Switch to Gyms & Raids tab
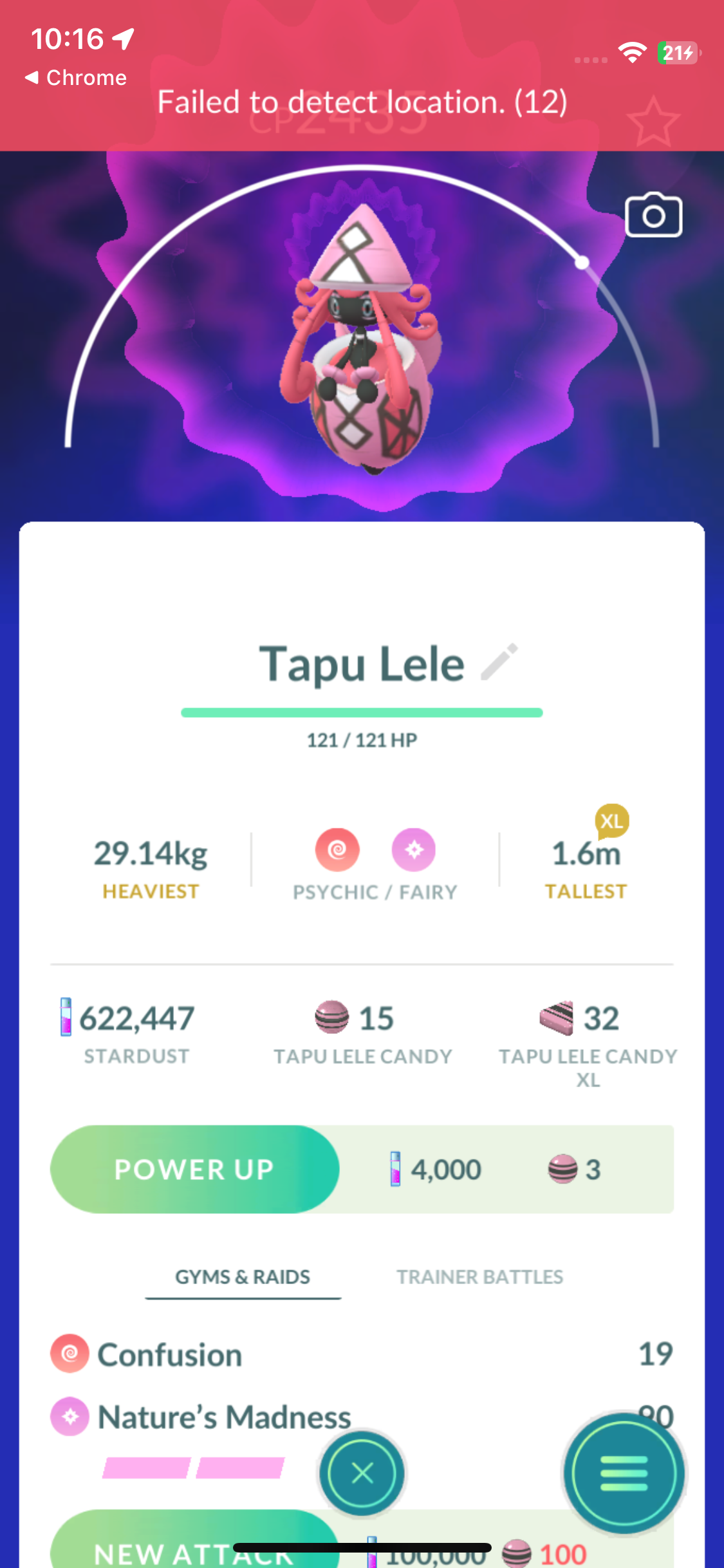 pos(243,1277)
